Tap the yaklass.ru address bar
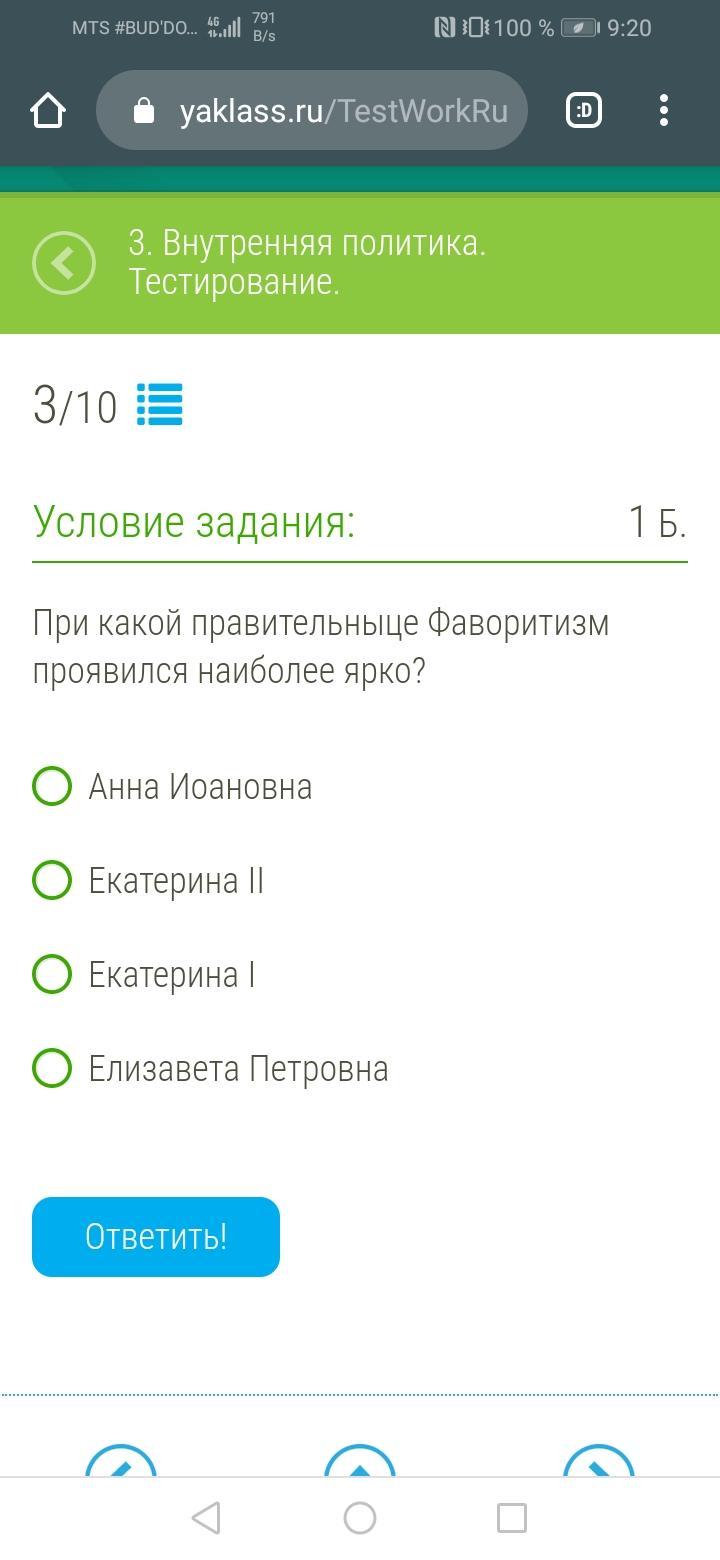The image size is (720, 1560). click(x=311, y=110)
